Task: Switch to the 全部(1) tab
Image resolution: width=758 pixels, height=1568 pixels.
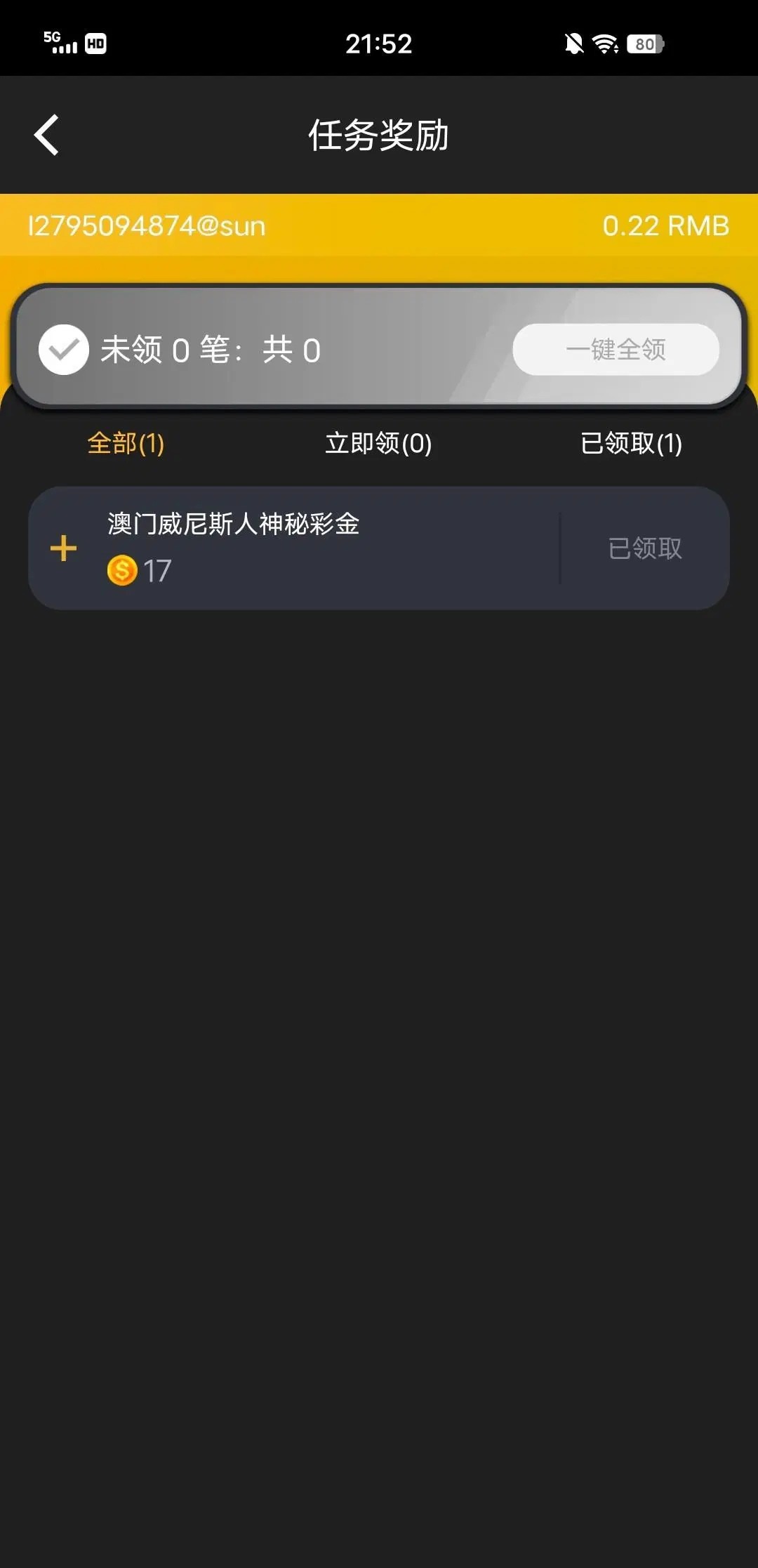Action: coord(126,443)
